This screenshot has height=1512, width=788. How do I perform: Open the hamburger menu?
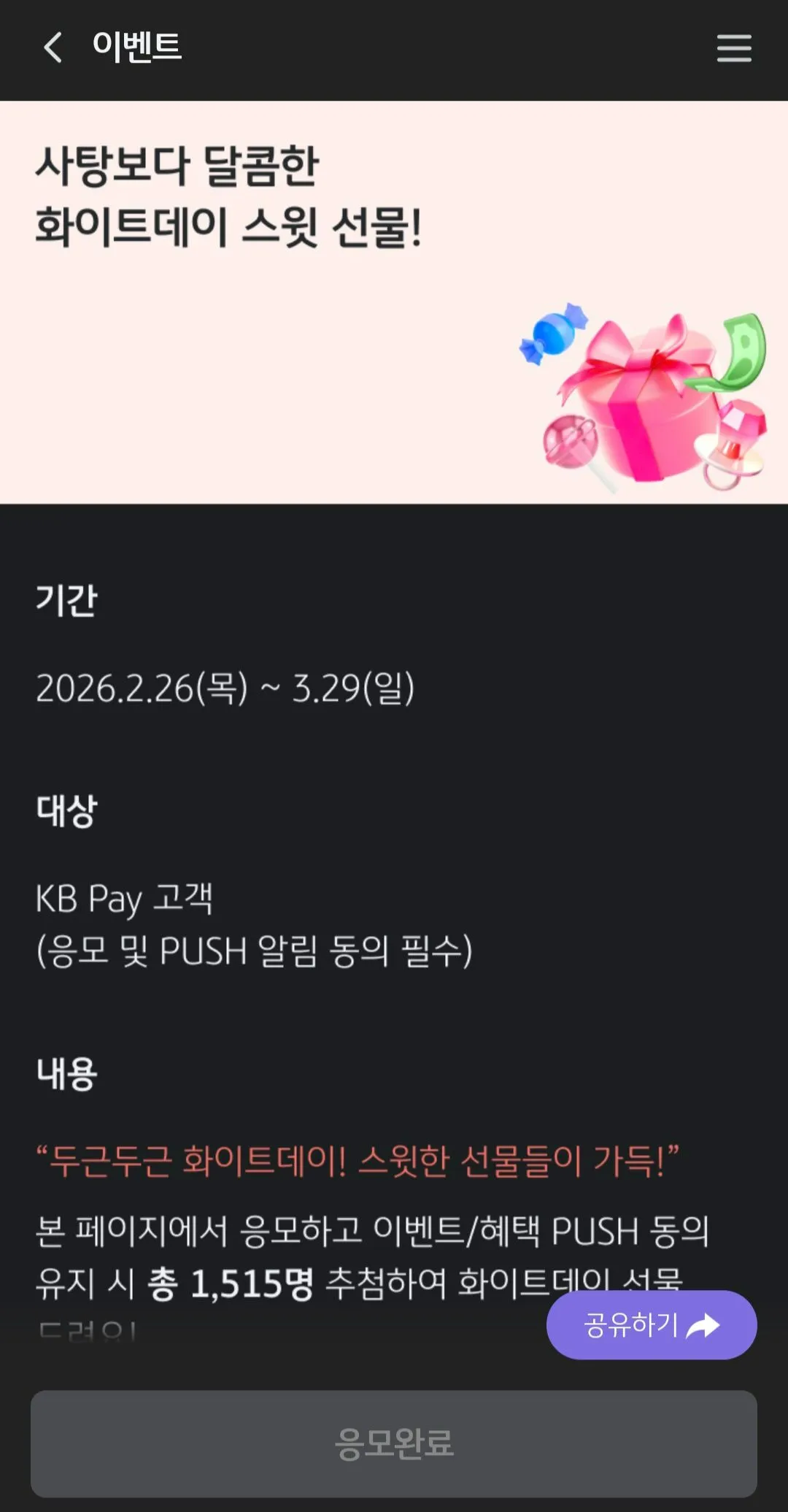(x=733, y=48)
